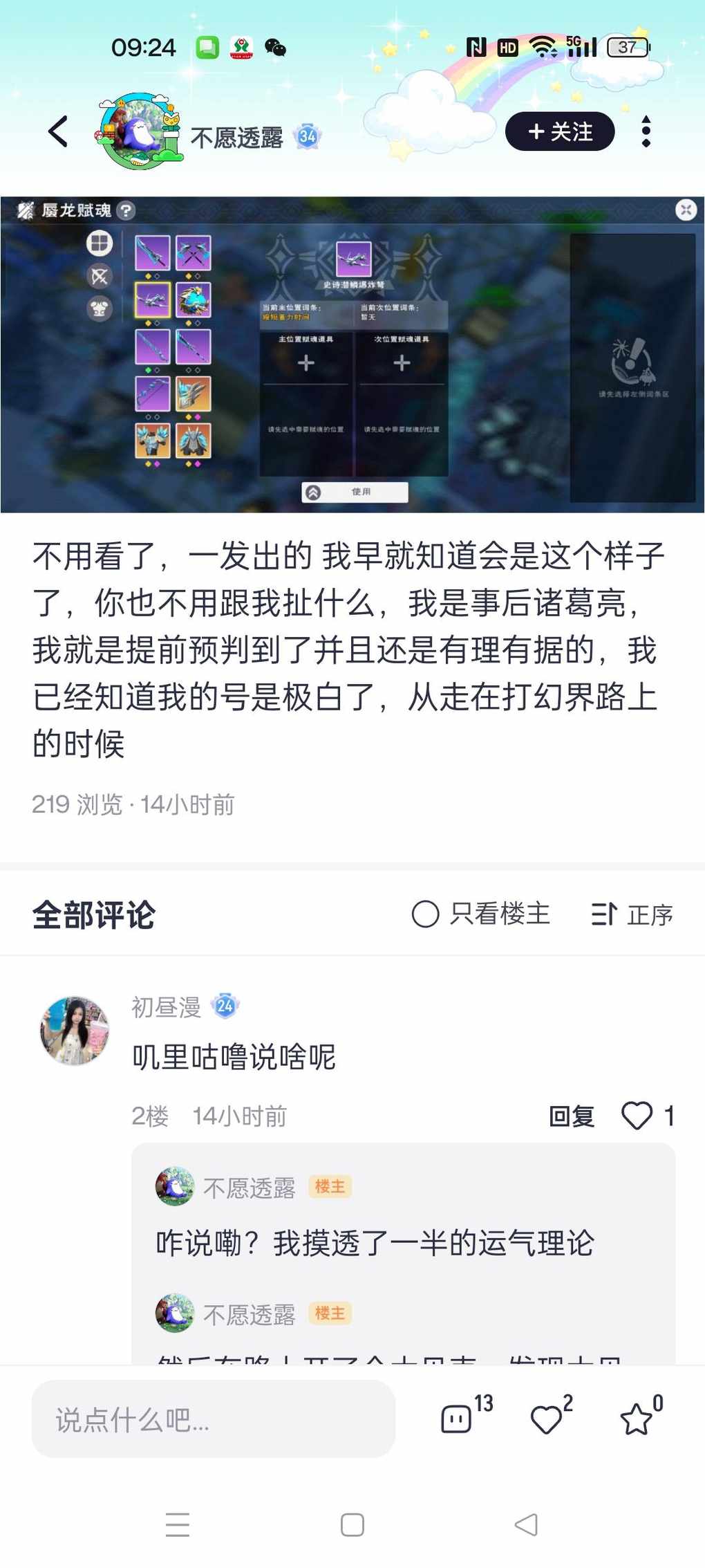705x1568 pixels.
Task: Add the post to favorites with star
Action: pos(635,1419)
